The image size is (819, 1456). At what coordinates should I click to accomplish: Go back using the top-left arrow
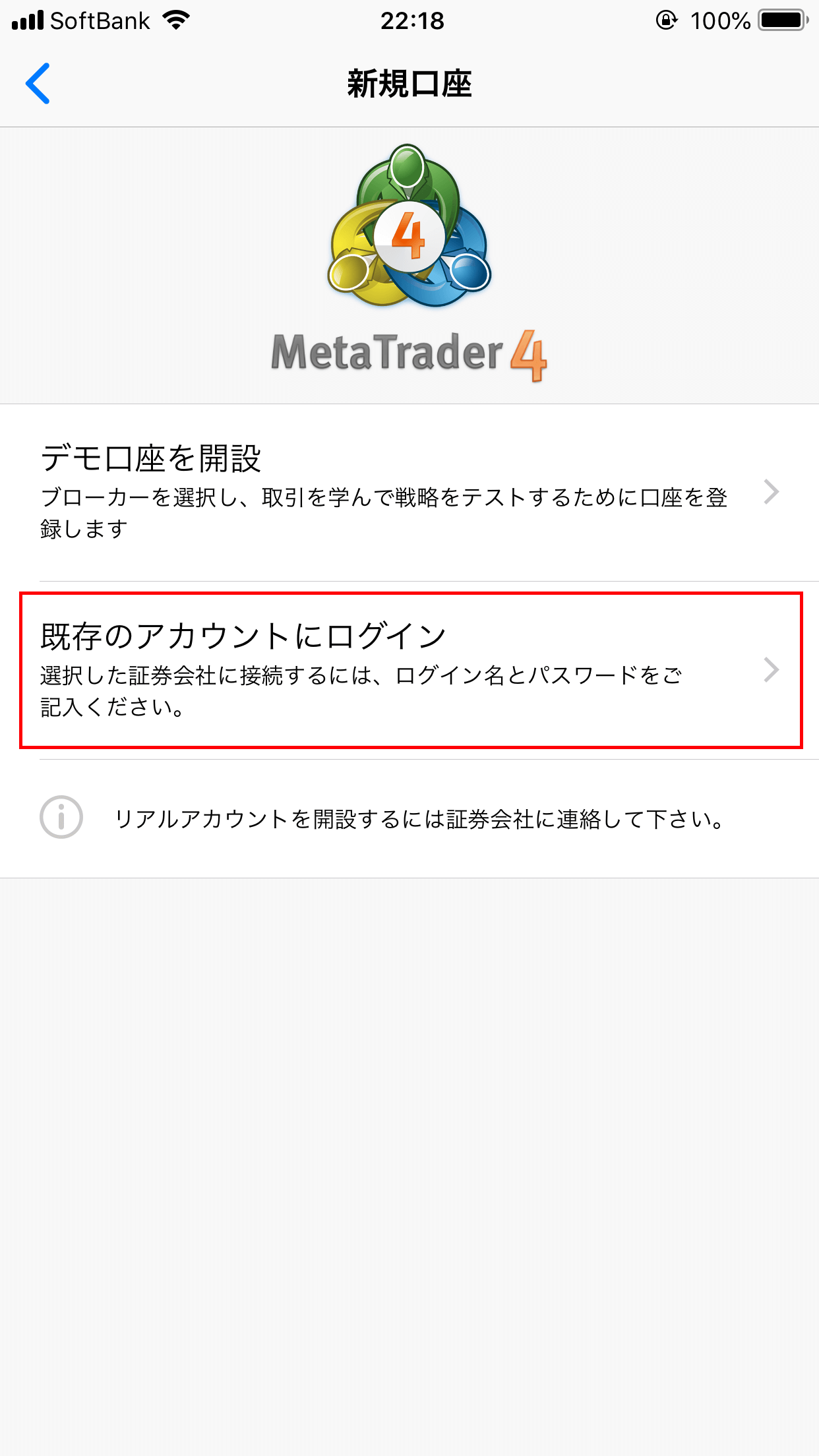click(38, 84)
